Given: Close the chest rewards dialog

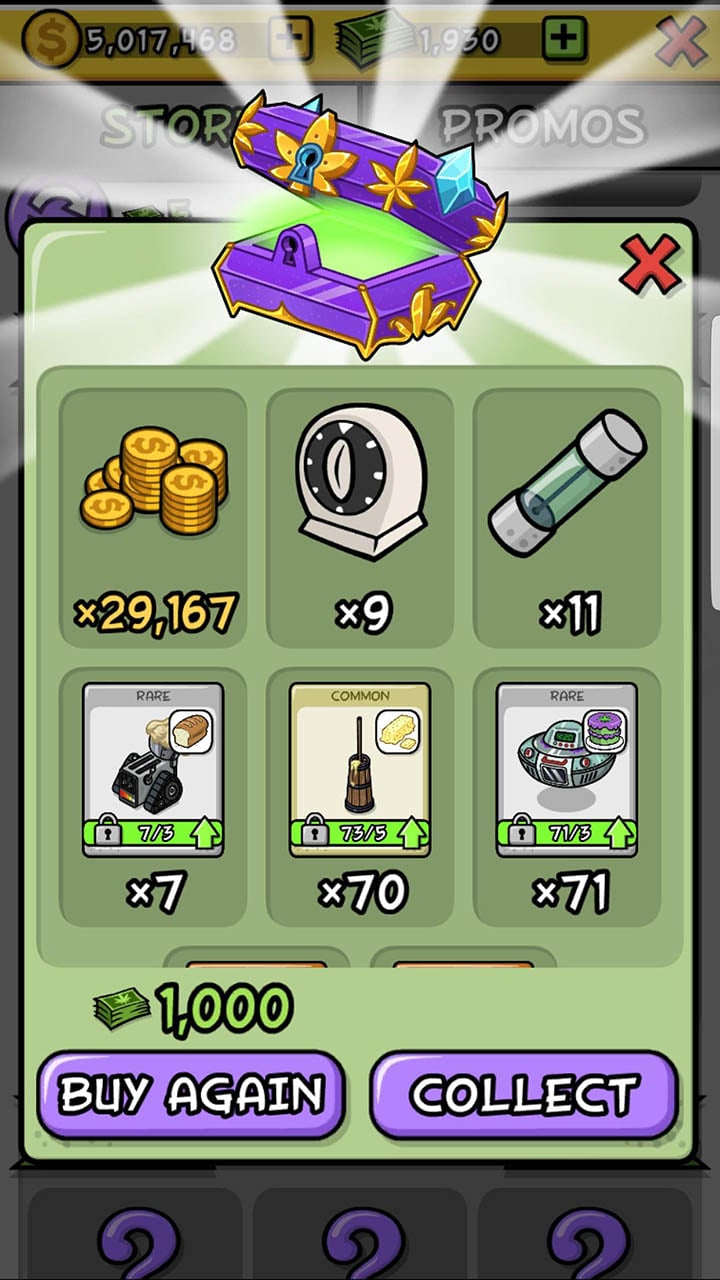Looking at the screenshot, I should pyautogui.click(x=649, y=266).
